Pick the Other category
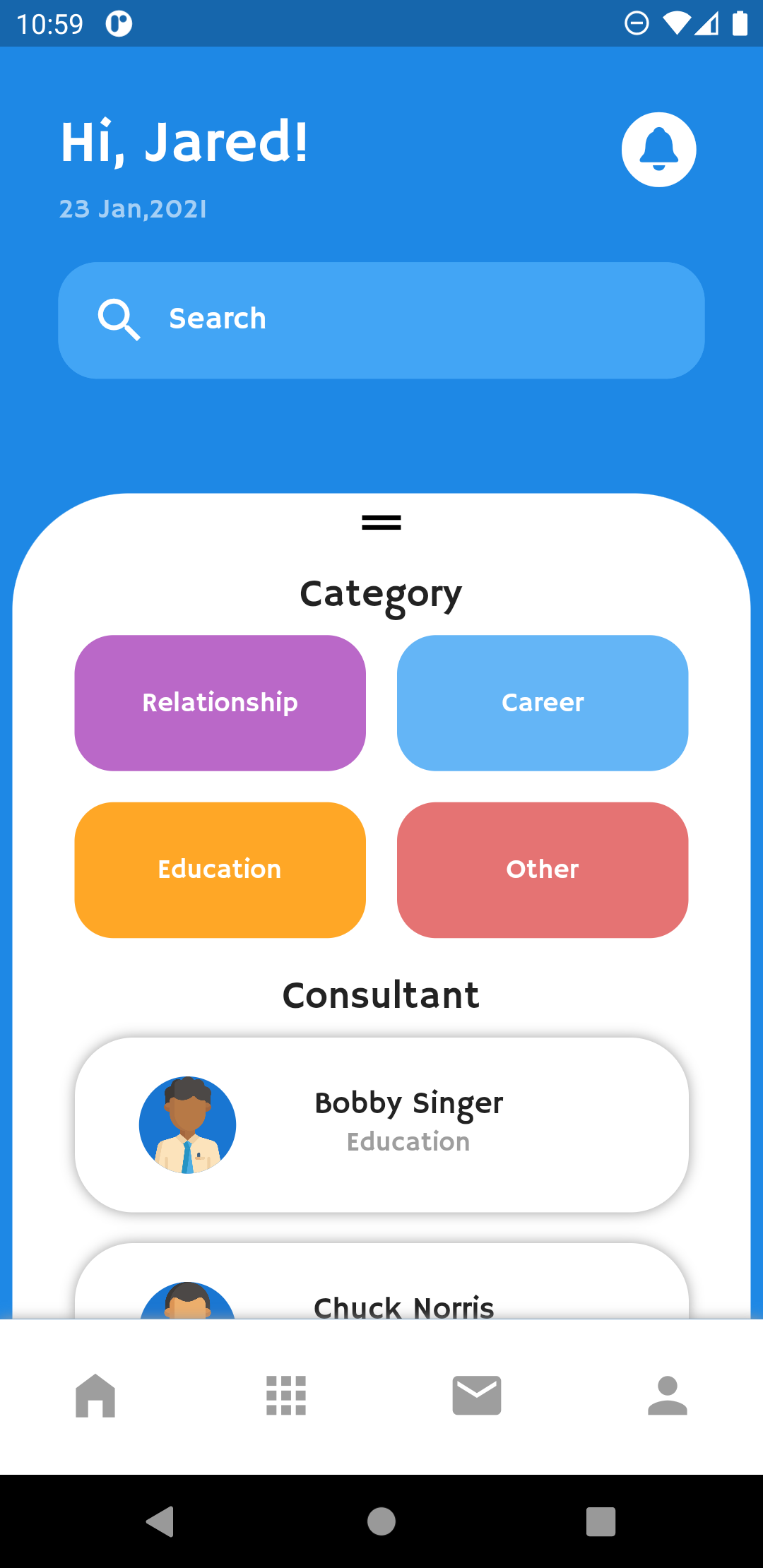 tap(542, 869)
